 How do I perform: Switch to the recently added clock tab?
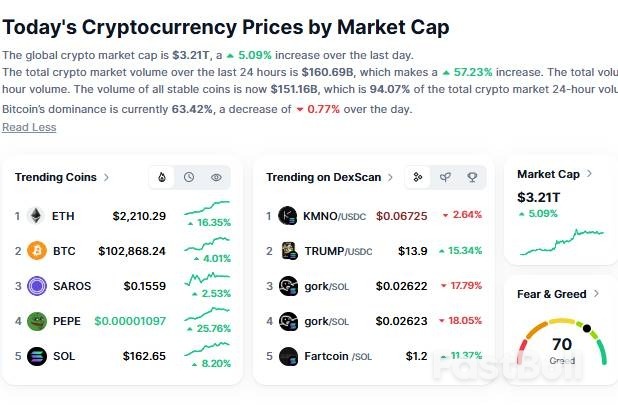coord(189,177)
